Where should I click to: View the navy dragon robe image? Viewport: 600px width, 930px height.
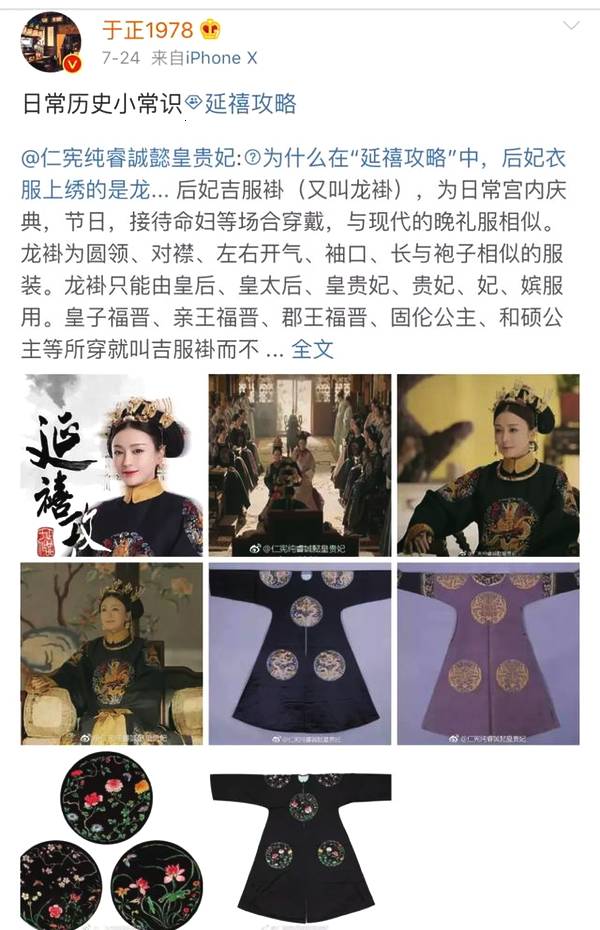point(300,653)
